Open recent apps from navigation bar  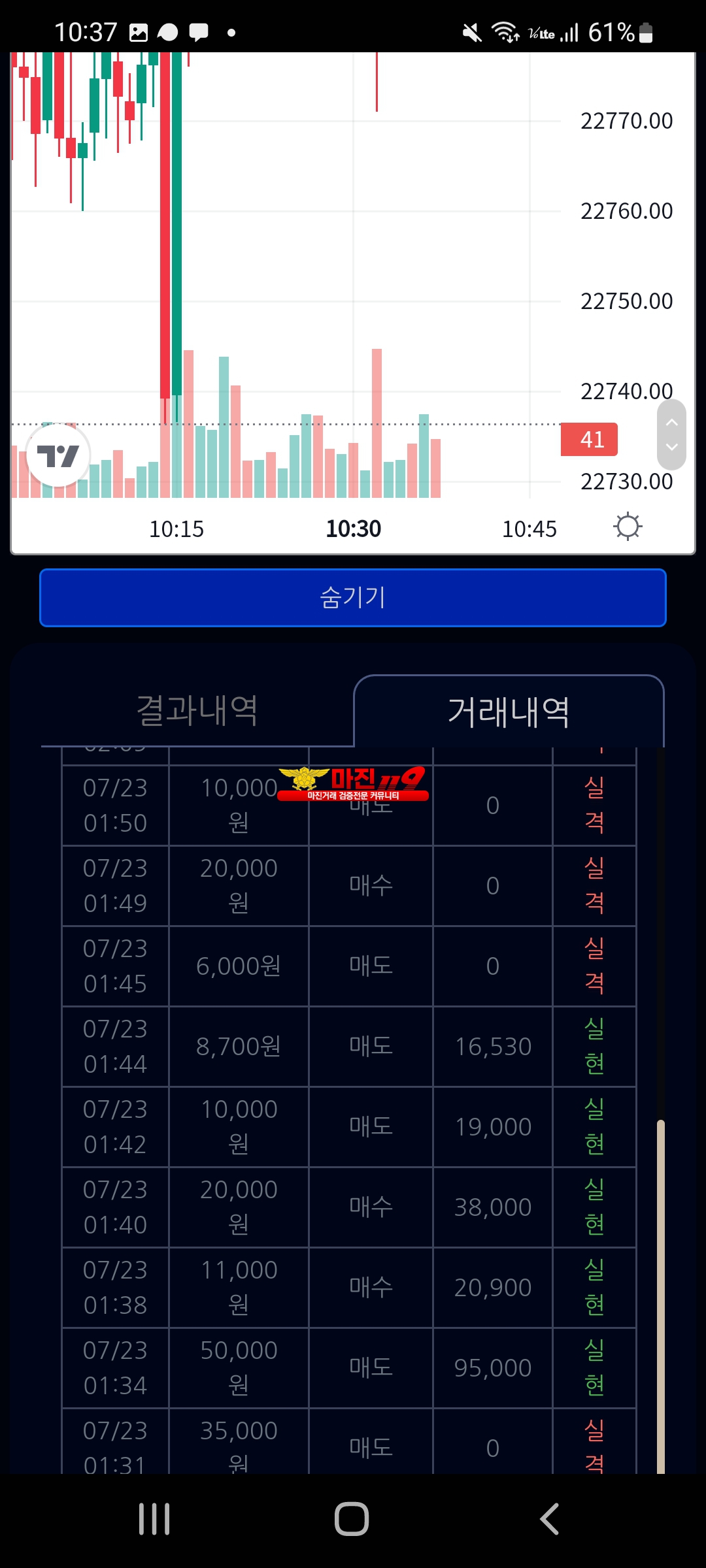[154, 1518]
